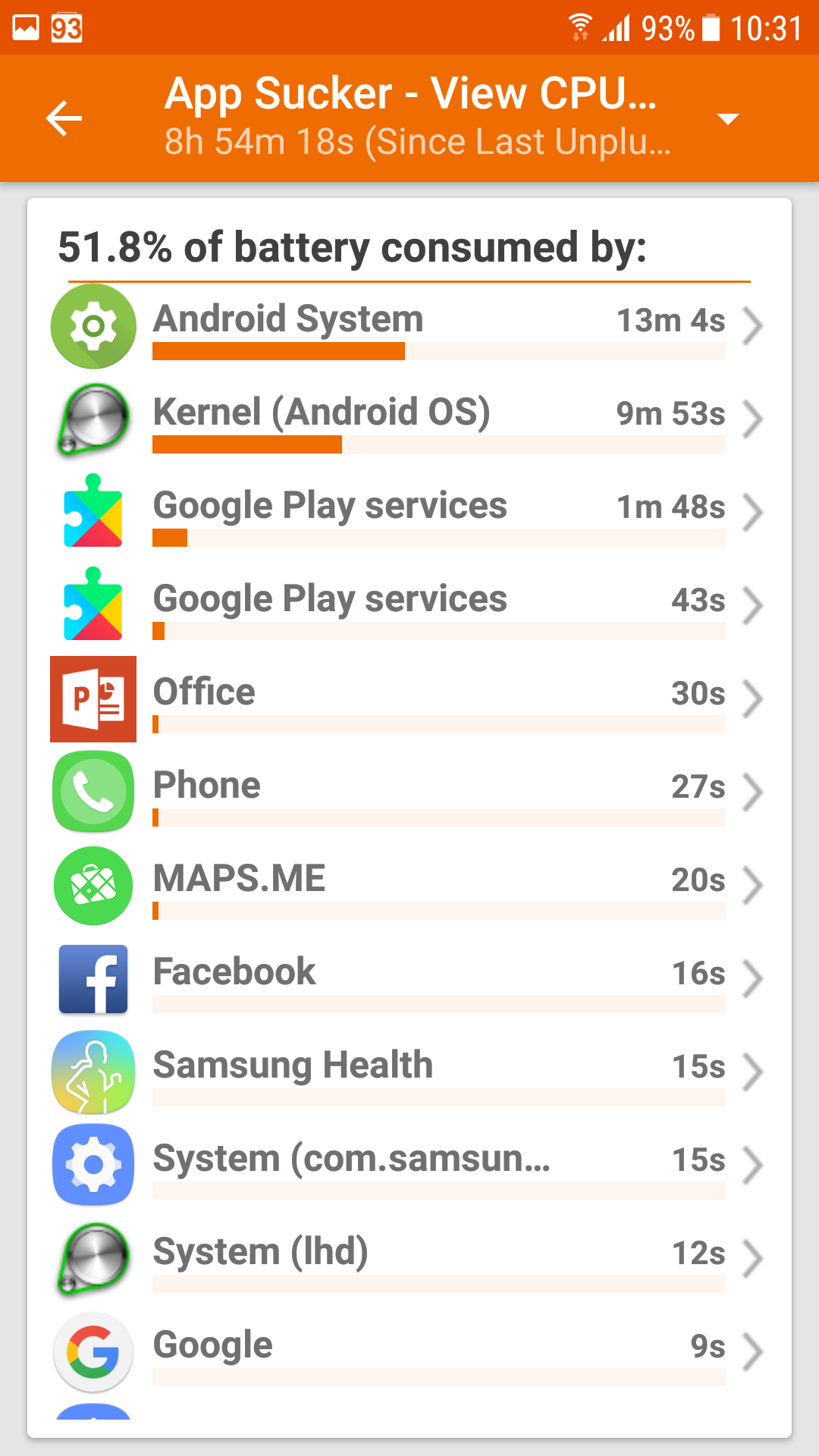View Google app usage

409,1352
